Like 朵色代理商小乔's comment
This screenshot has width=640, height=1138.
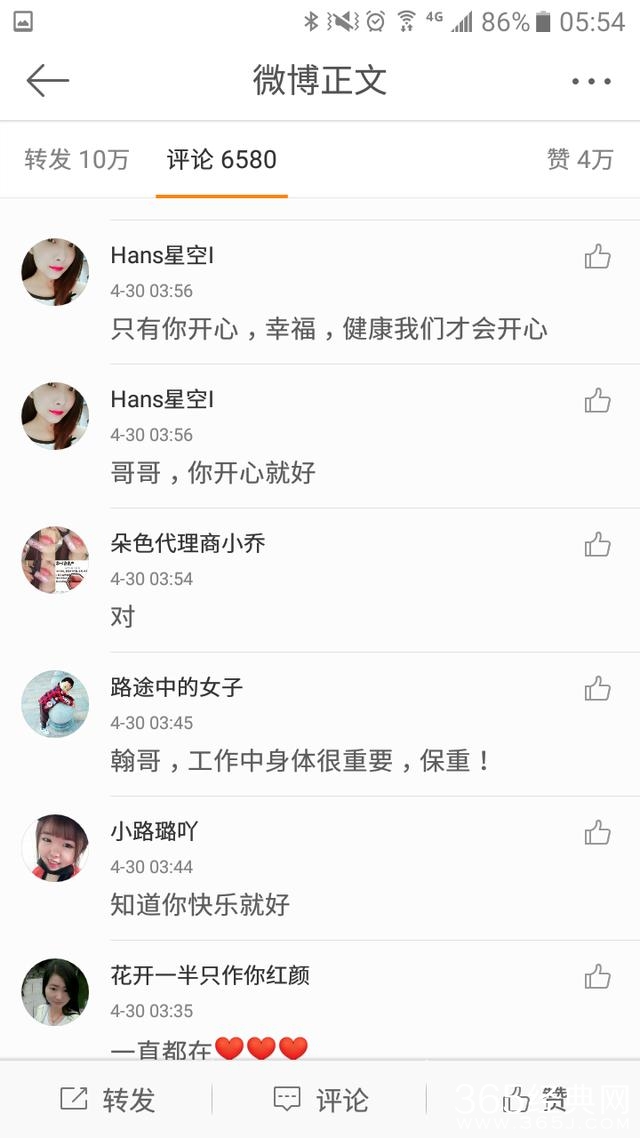597,545
